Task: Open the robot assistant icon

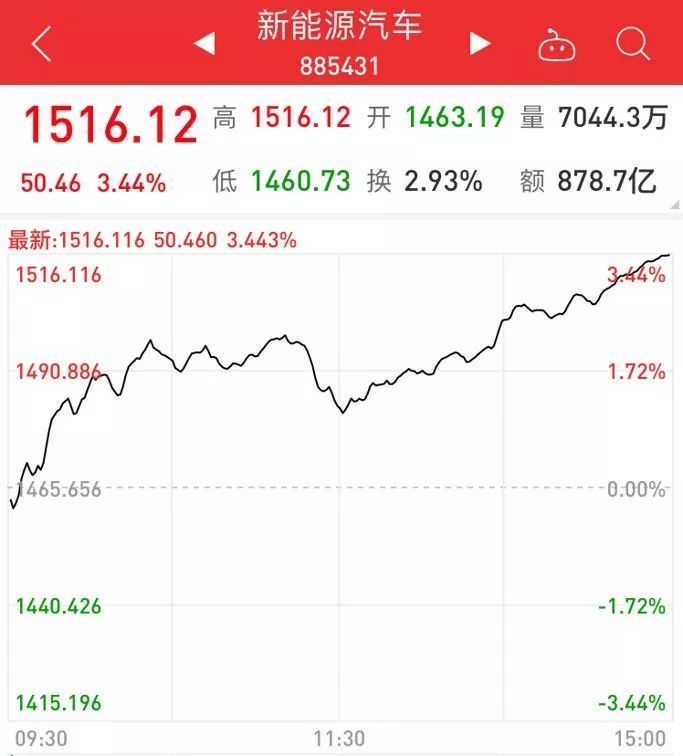Action: [x=556, y=44]
